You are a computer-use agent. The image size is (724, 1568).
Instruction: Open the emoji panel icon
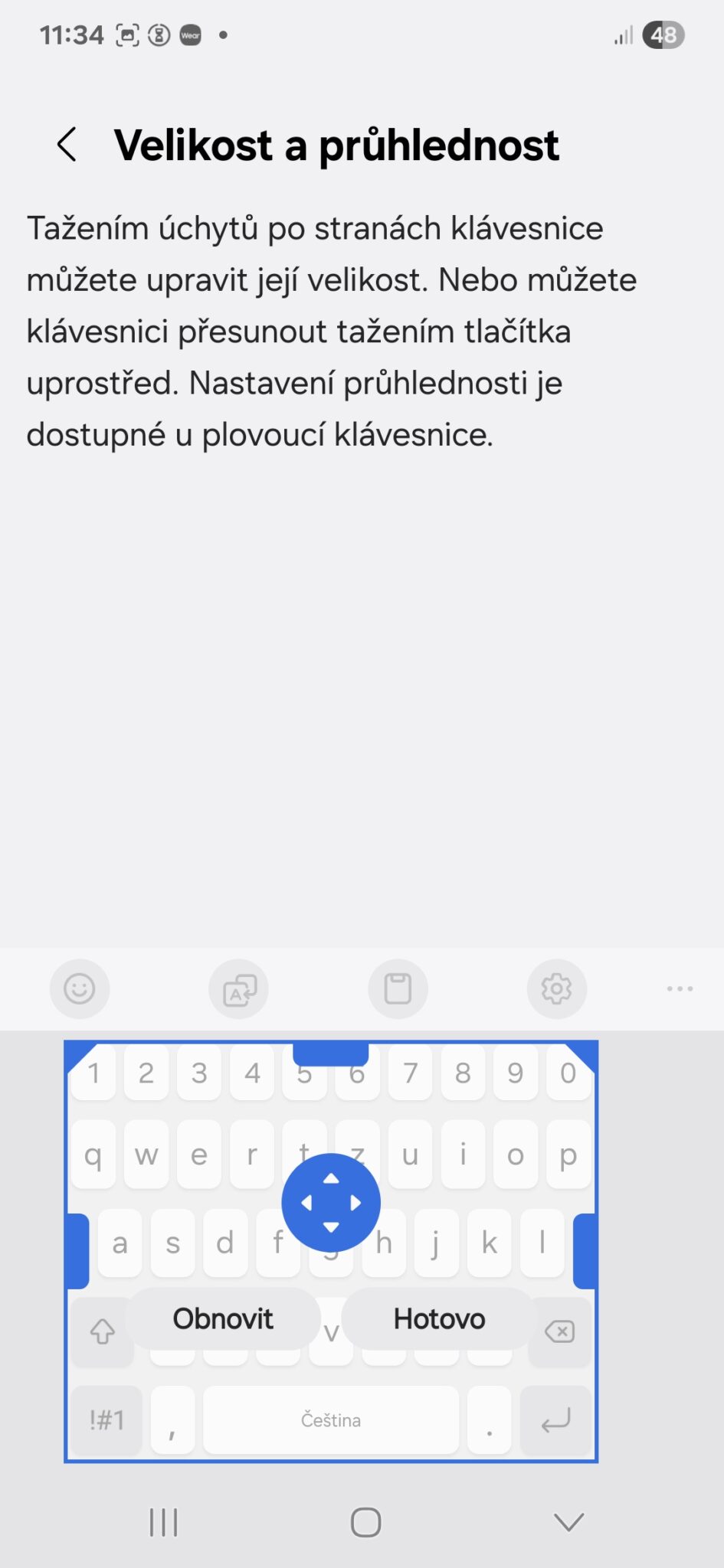(x=80, y=988)
